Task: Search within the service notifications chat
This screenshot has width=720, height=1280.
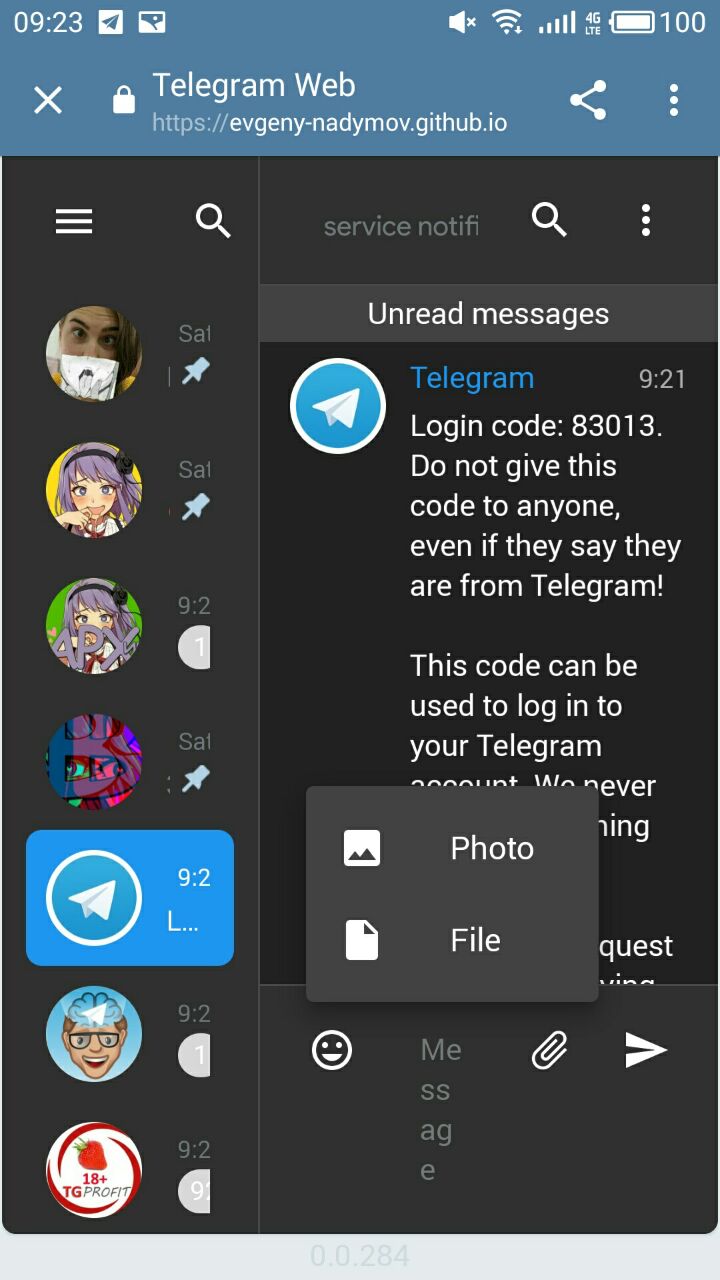Action: point(549,220)
